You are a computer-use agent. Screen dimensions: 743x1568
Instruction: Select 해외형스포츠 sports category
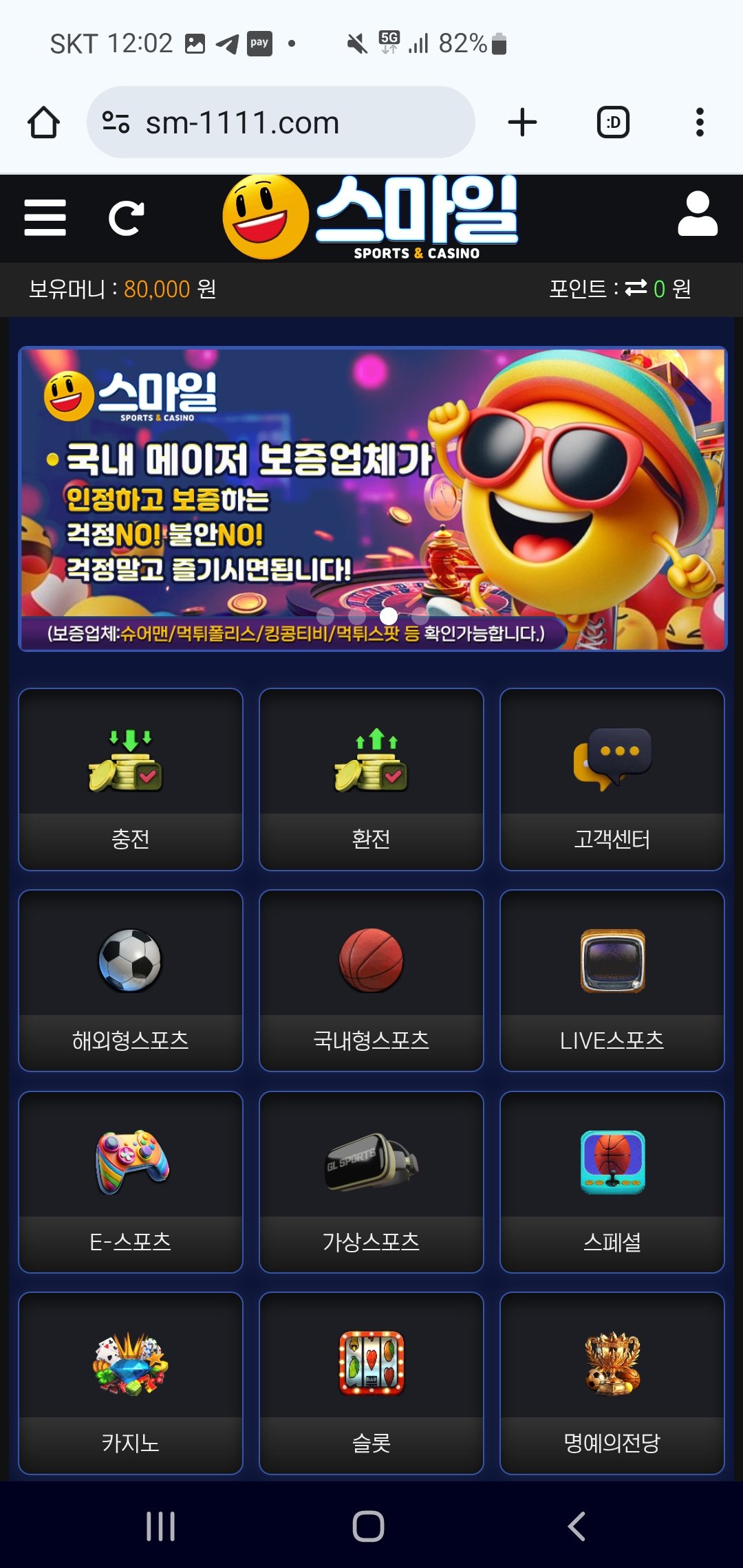131,981
